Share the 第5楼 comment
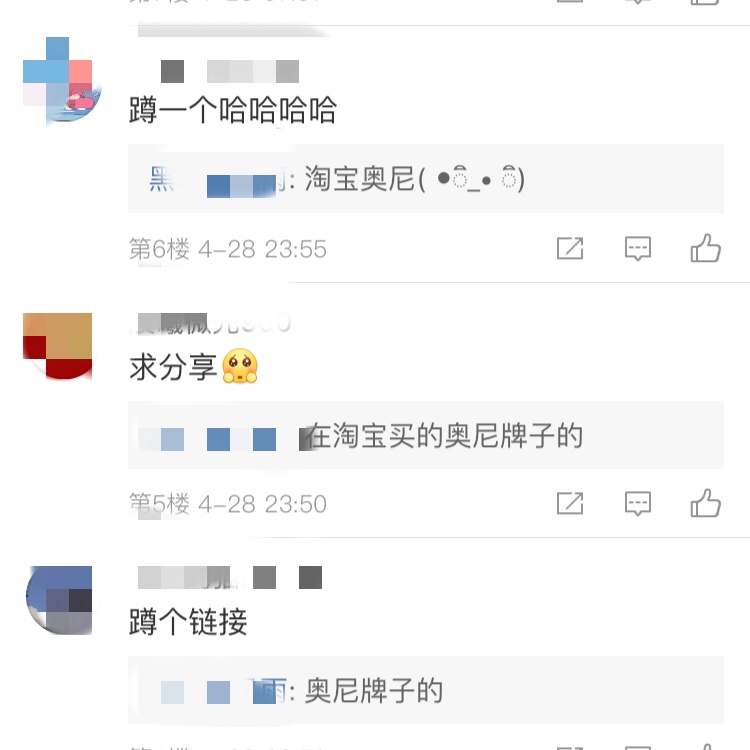The height and width of the screenshot is (750, 750). tap(570, 503)
